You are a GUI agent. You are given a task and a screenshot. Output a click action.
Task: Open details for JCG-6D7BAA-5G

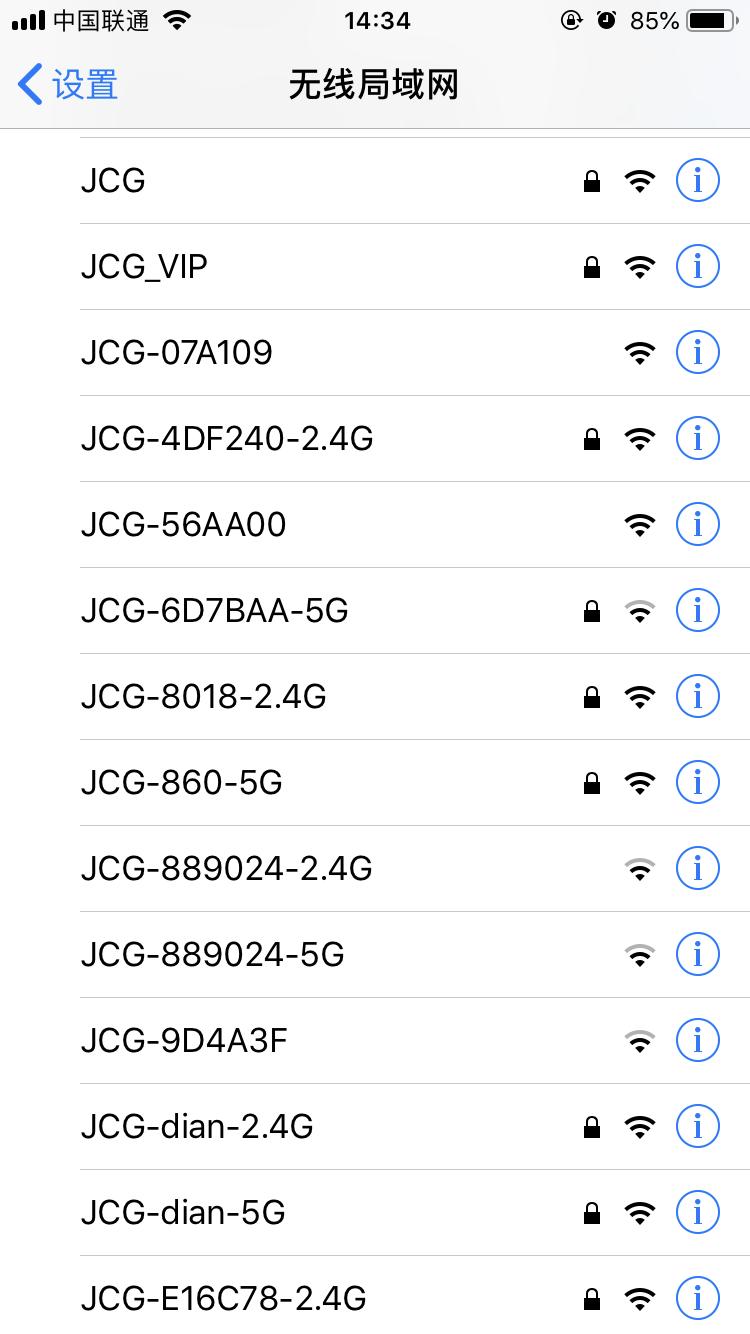pyautogui.click(x=697, y=609)
